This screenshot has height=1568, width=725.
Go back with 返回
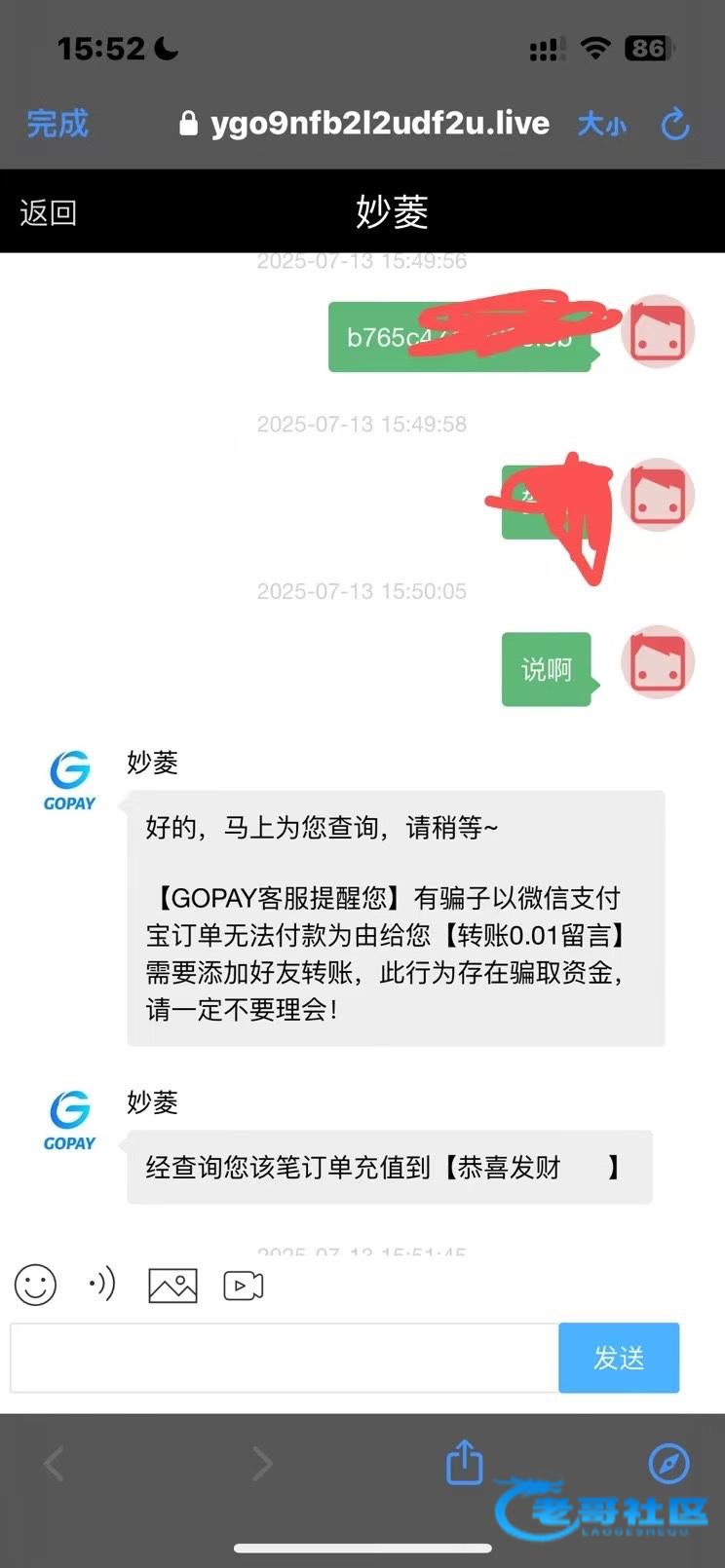48,212
